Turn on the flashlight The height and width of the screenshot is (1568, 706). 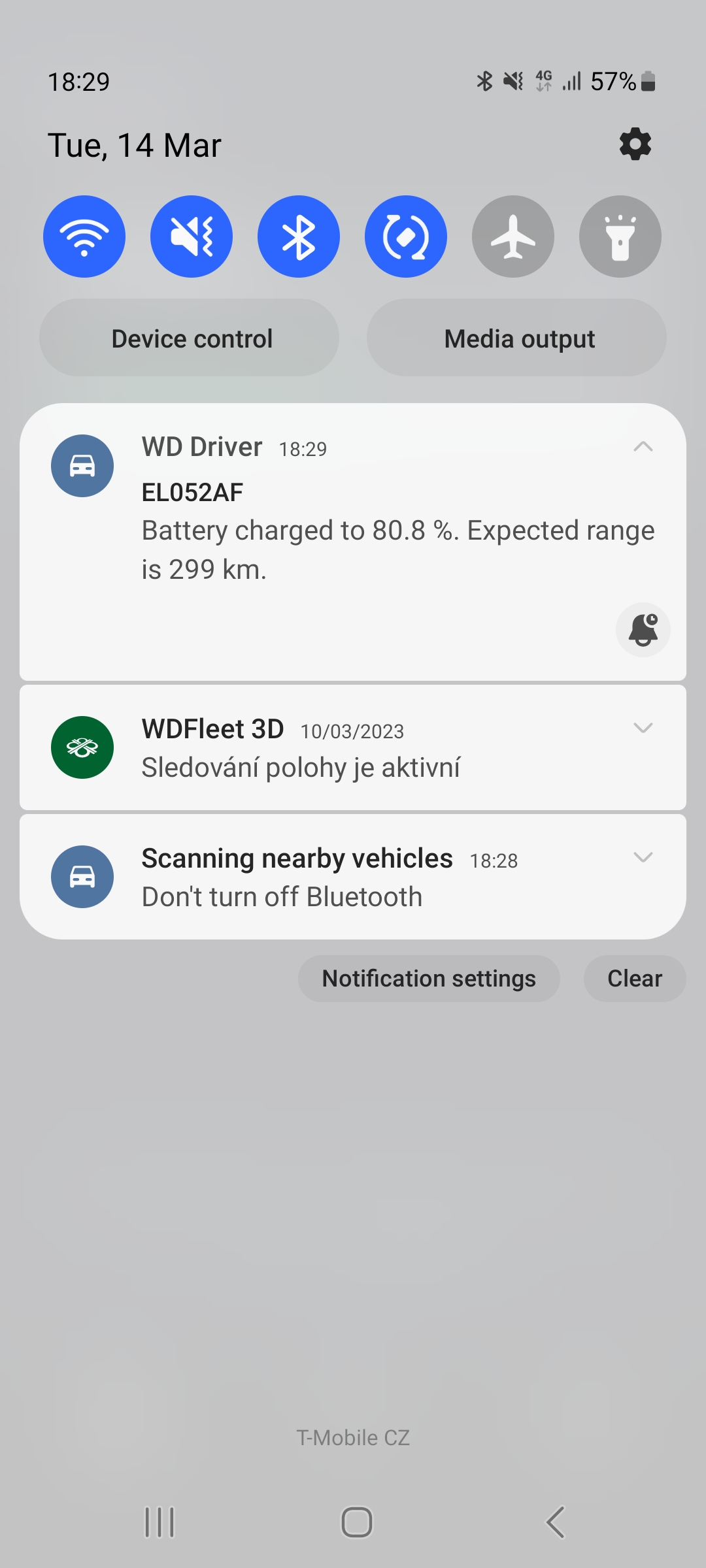tap(619, 236)
